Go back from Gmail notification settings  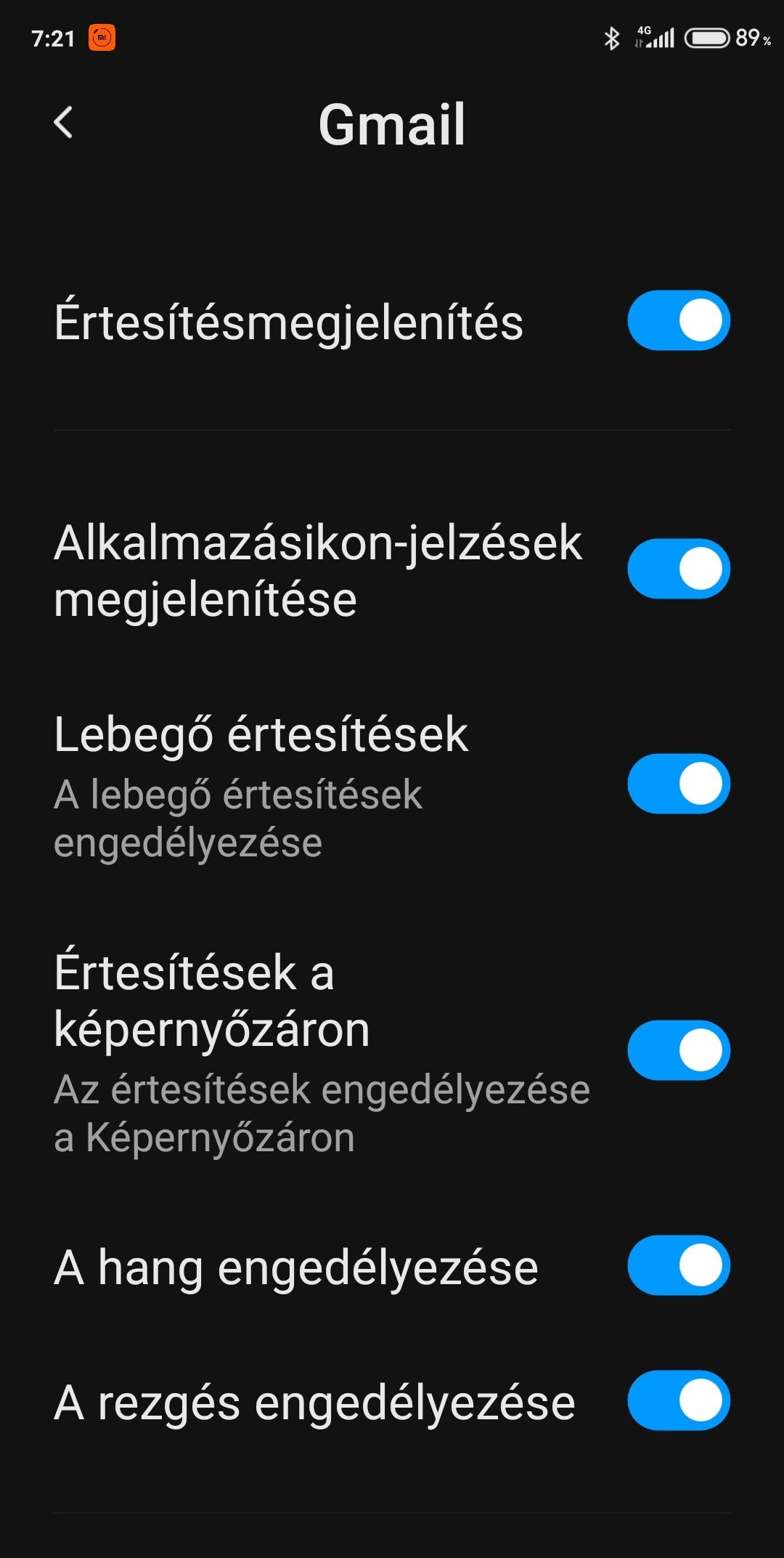coord(64,122)
